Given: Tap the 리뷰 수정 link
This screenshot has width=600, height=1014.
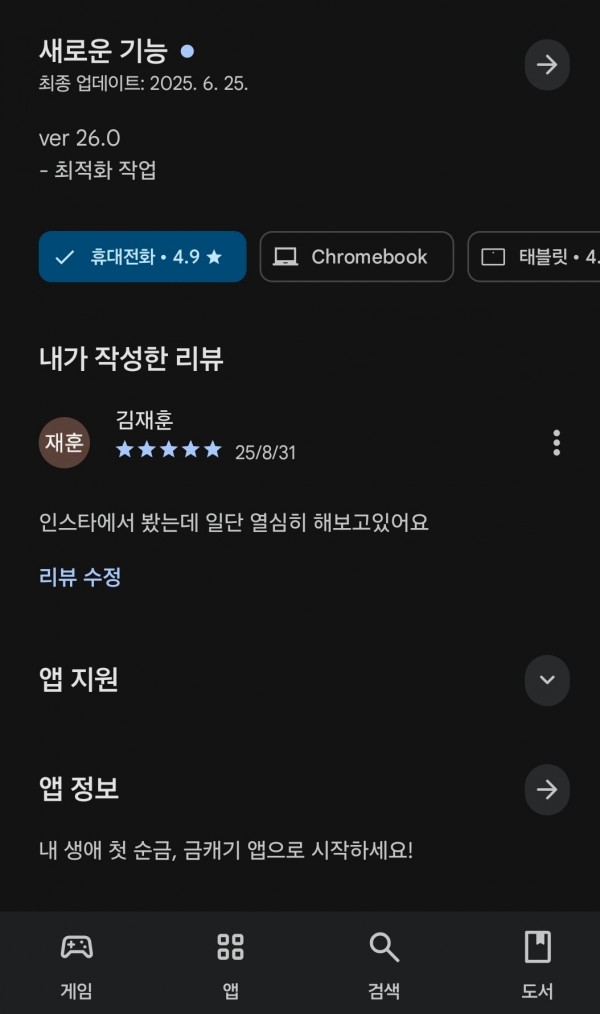Looking at the screenshot, I should pyautogui.click(x=80, y=577).
